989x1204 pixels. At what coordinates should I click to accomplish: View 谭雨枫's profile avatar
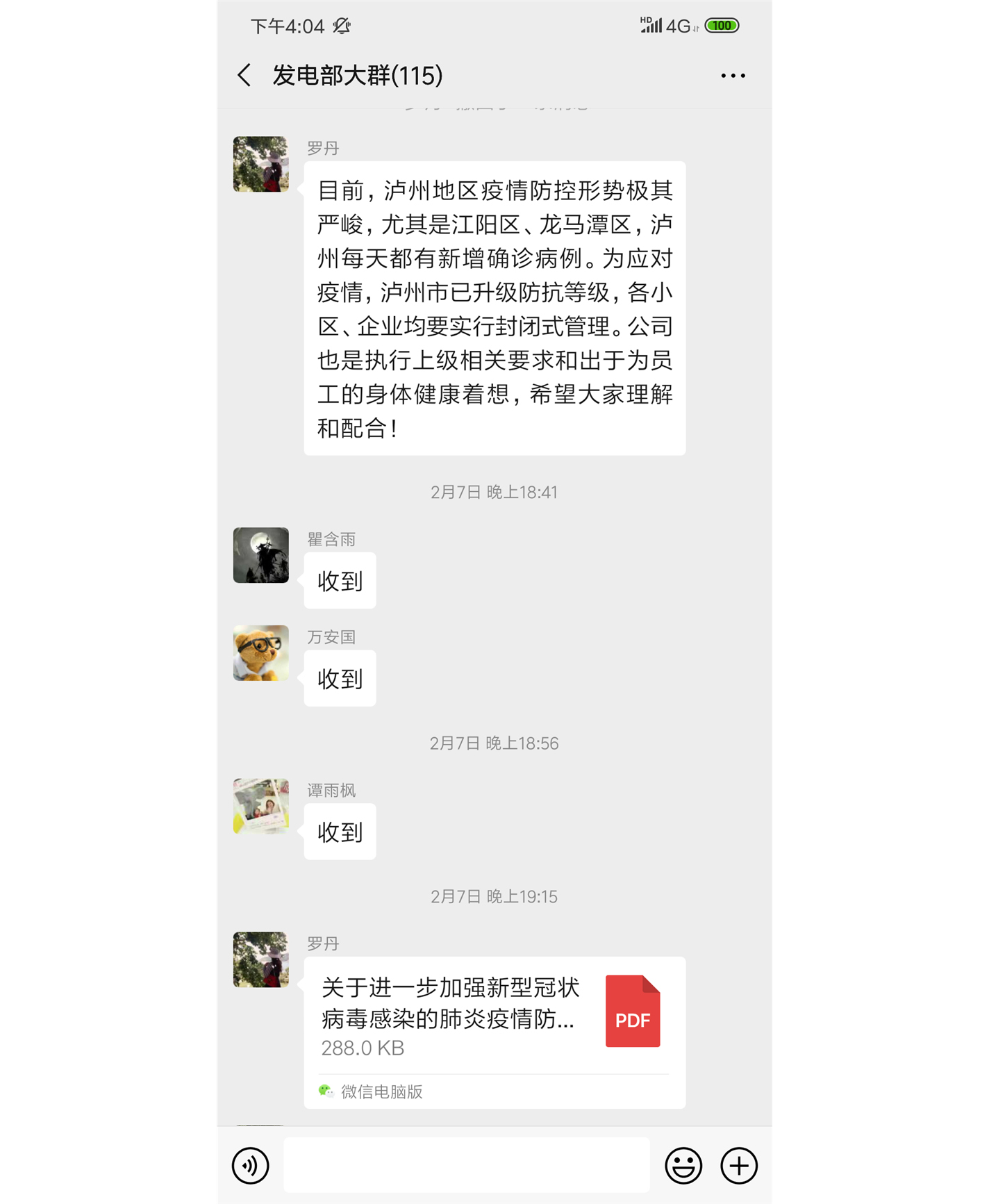pos(260,806)
